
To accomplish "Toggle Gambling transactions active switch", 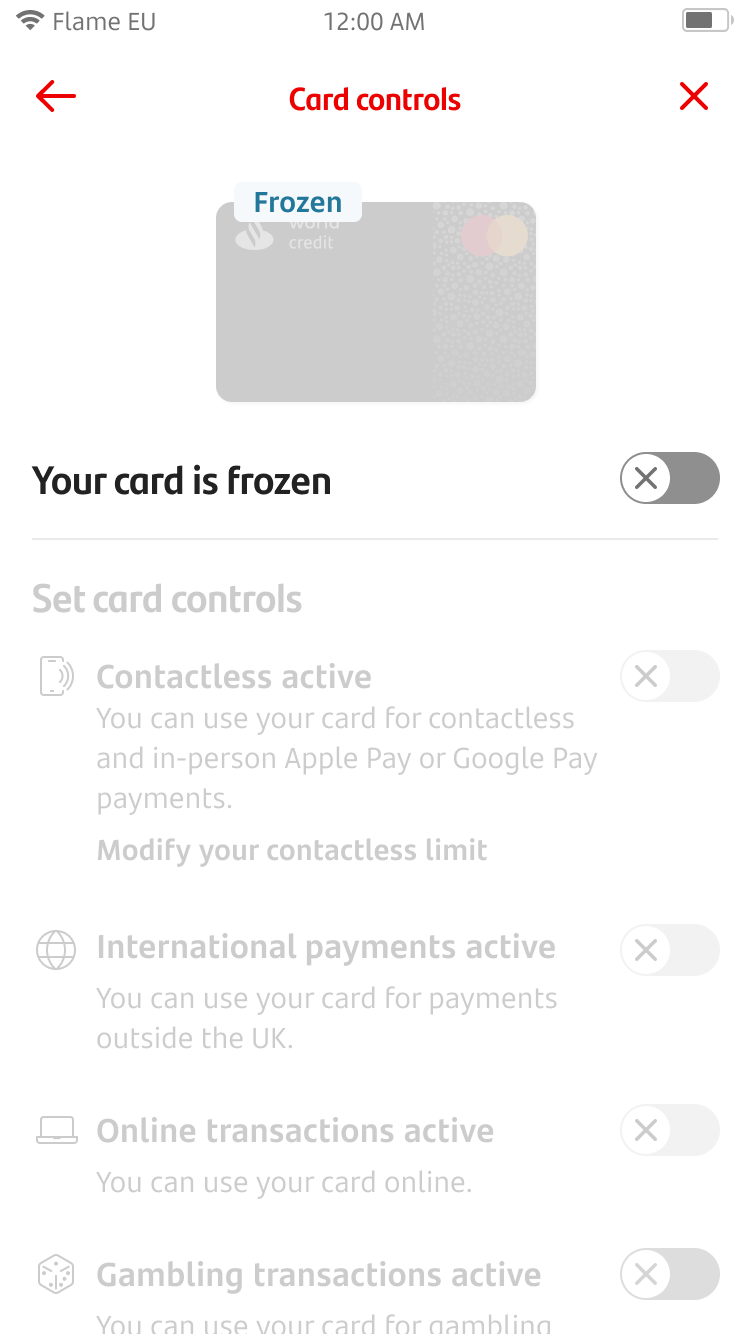I will pyautogui.click(x=669, y=1274).
